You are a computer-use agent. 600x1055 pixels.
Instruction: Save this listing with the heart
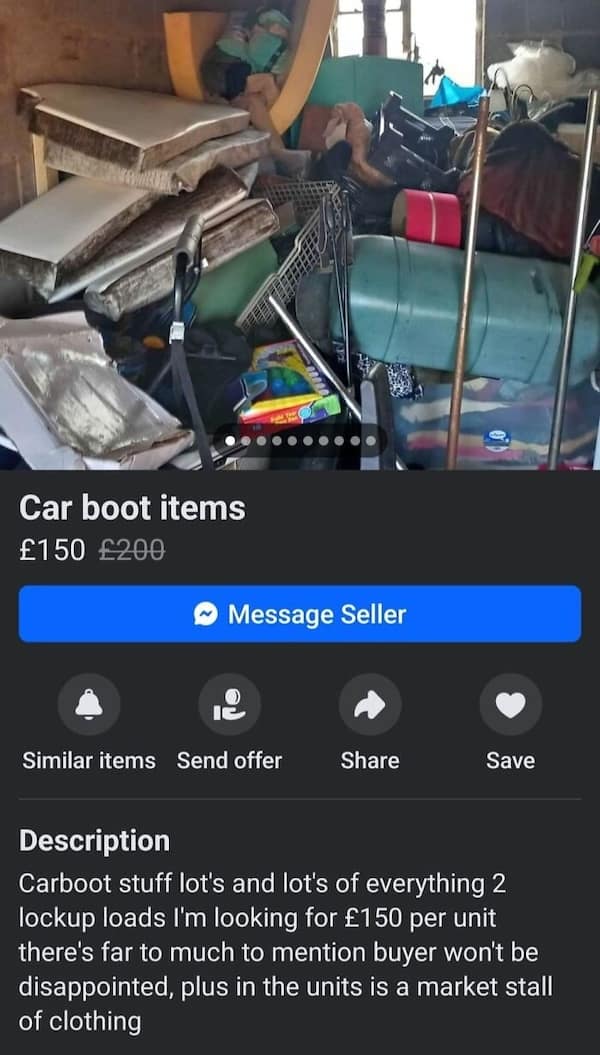point(510,704)
